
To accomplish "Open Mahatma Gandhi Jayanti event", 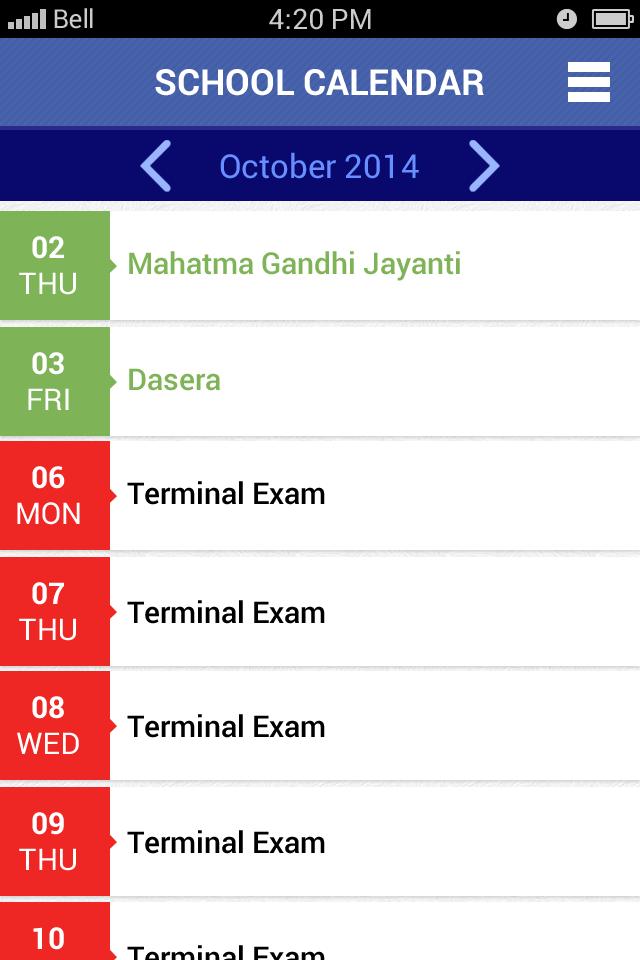I will pos(294,264).
